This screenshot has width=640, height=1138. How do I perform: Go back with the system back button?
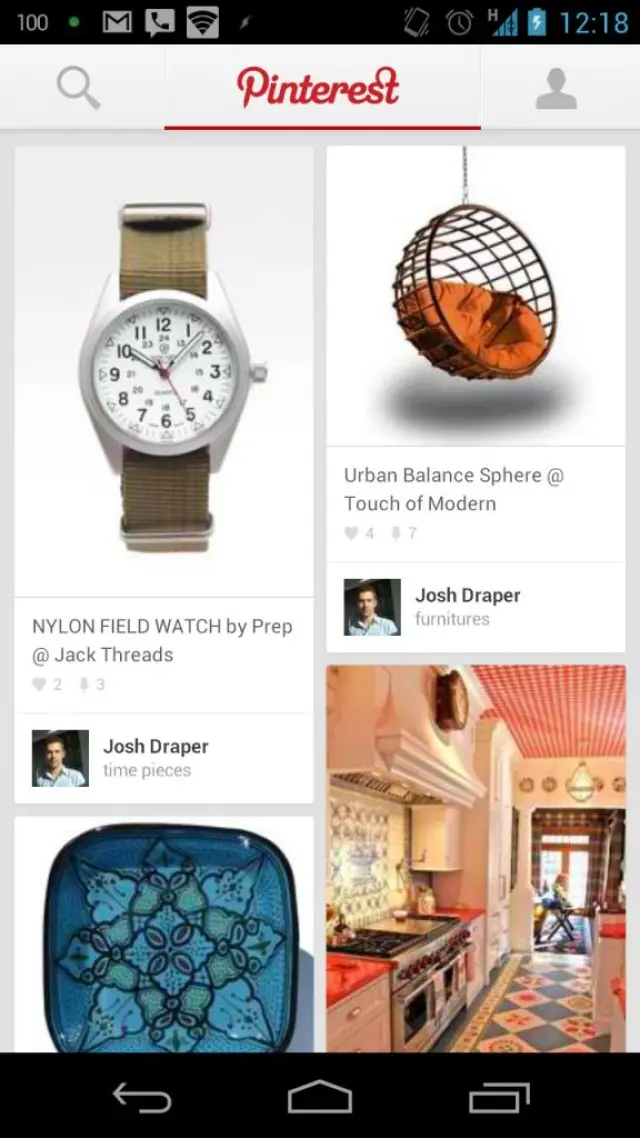coord(142,1097)
